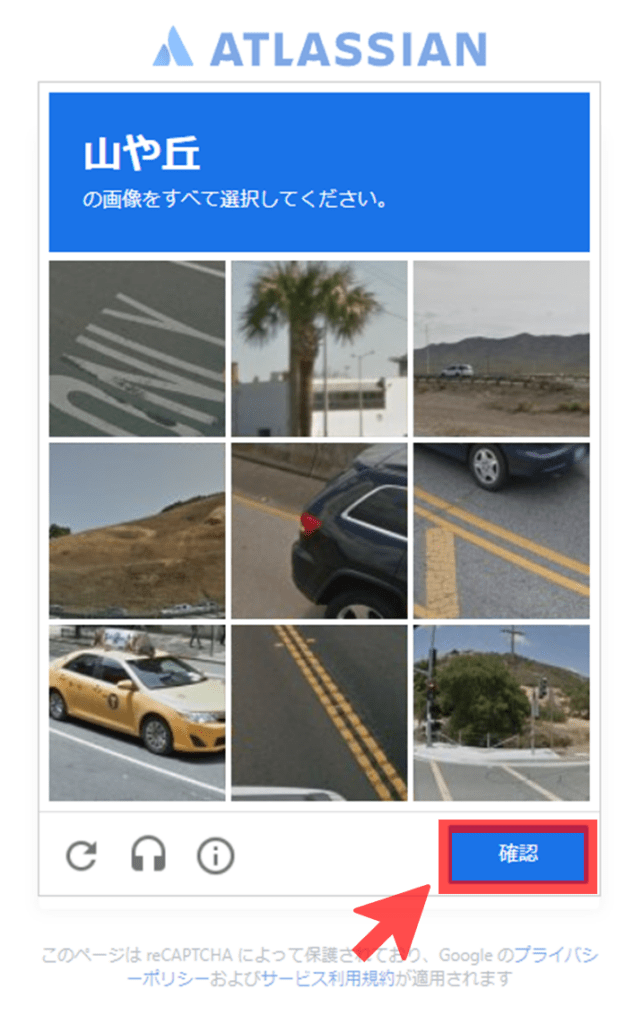This screenshot has width=643, height=1024.
Task: Open the captcha info icon
Action: [x=215, y=856]
